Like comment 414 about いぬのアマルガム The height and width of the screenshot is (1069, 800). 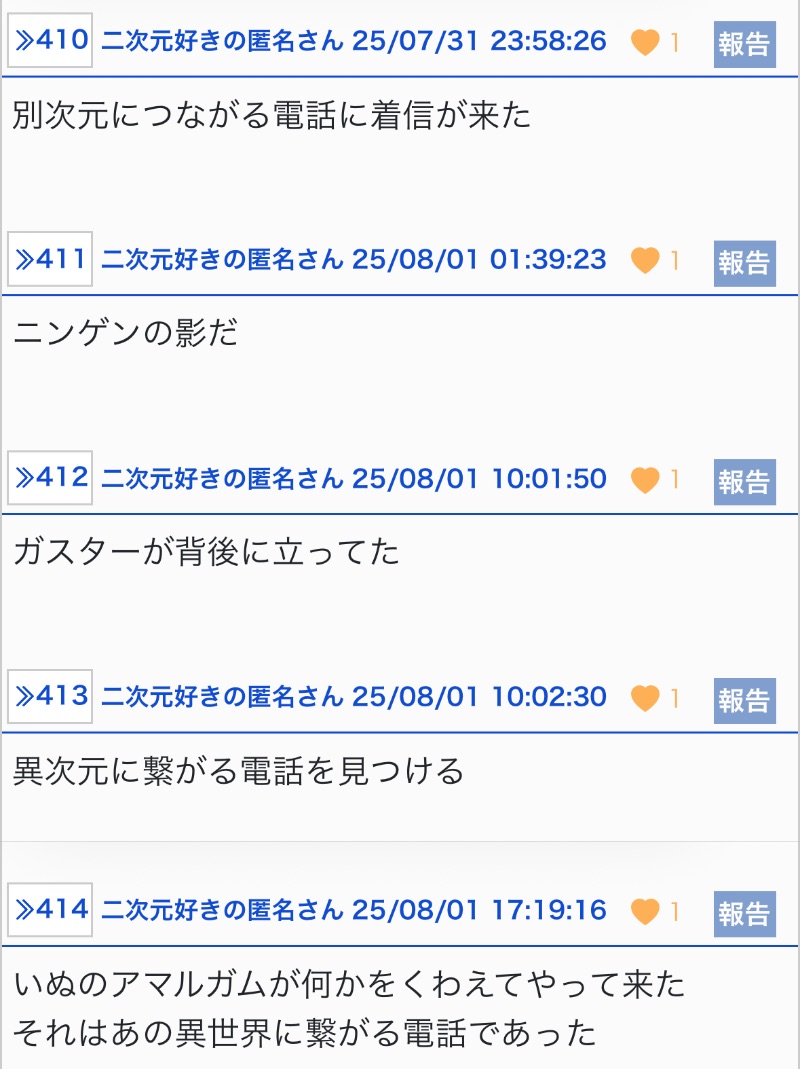[646, 911]
